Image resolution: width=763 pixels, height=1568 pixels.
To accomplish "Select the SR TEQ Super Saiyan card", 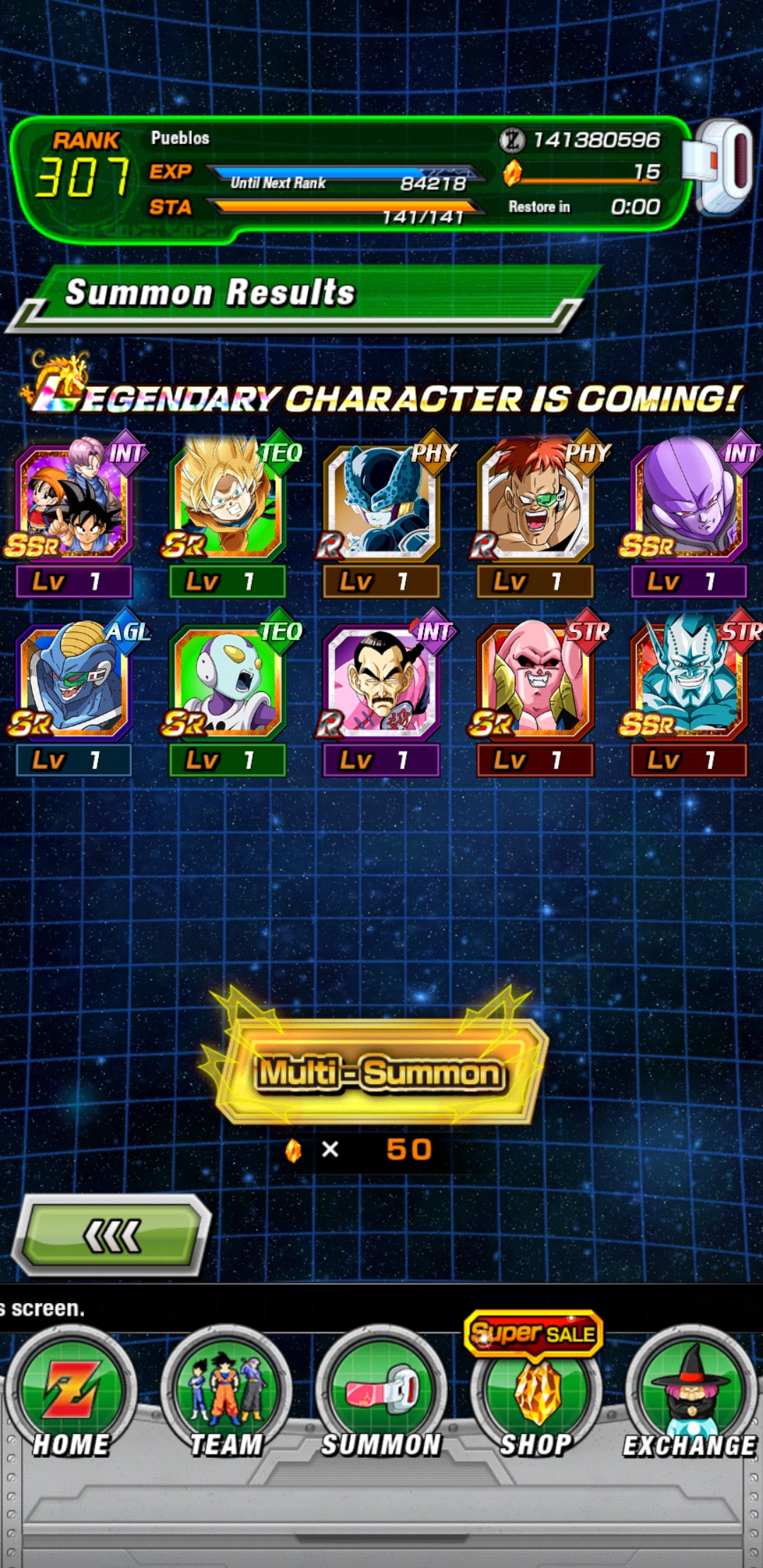I will 227,516.
